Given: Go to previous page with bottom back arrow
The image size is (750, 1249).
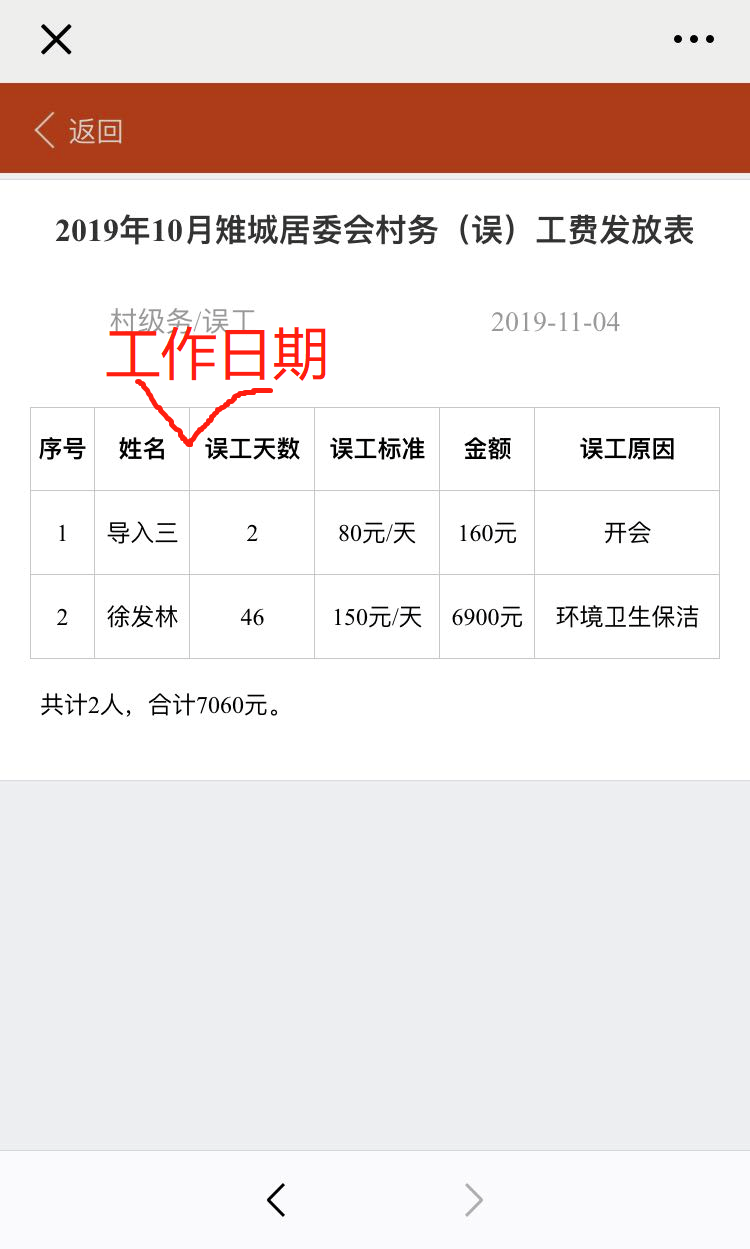Looking at the screenshot, I should [x=277, y=1200].
